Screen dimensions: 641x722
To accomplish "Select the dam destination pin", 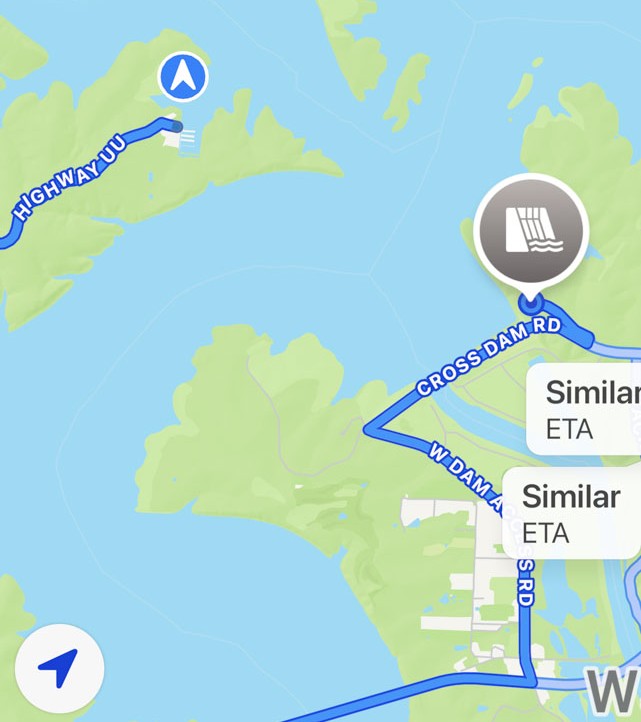I will pyautogui.click(x=531, y=229).
